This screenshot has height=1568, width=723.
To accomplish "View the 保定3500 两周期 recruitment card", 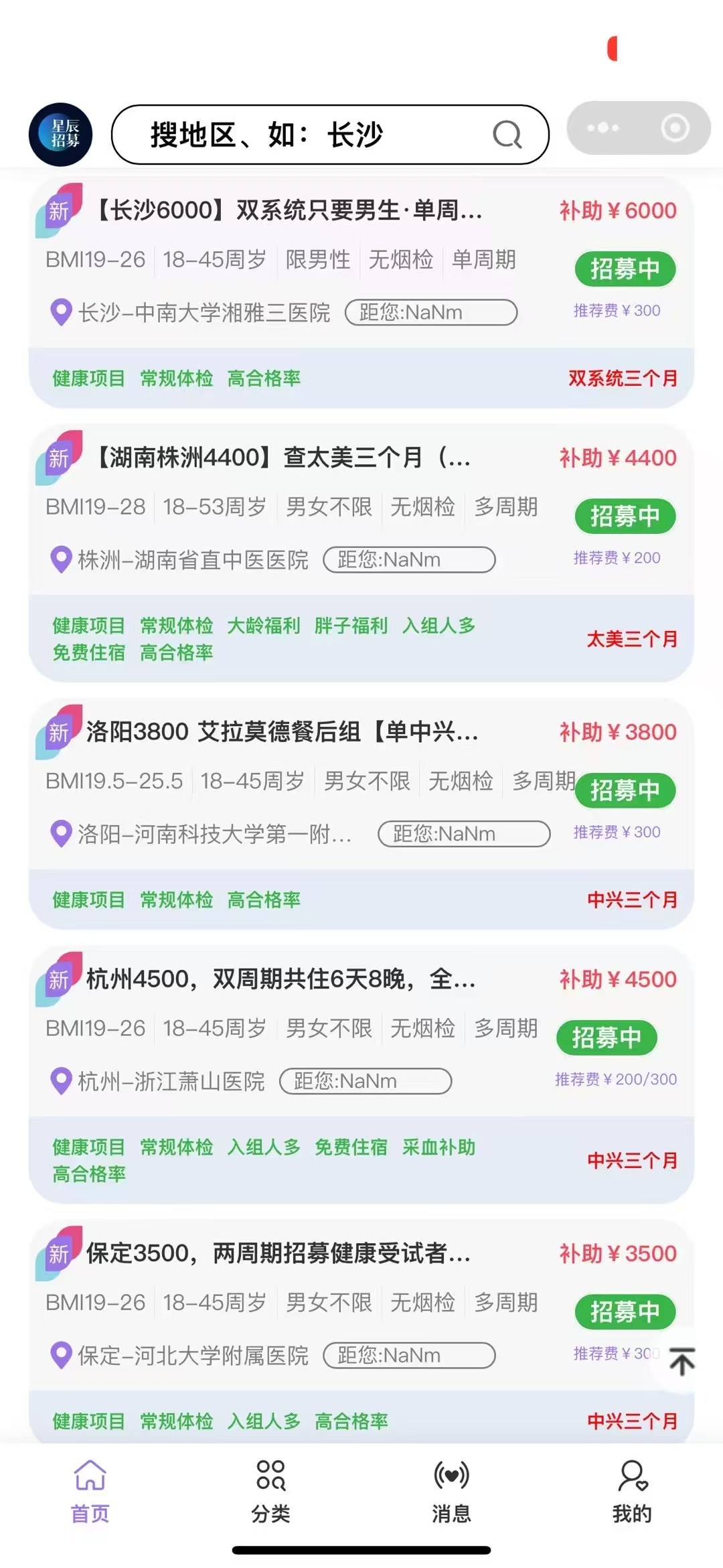I will click(x=278, y=1253).
